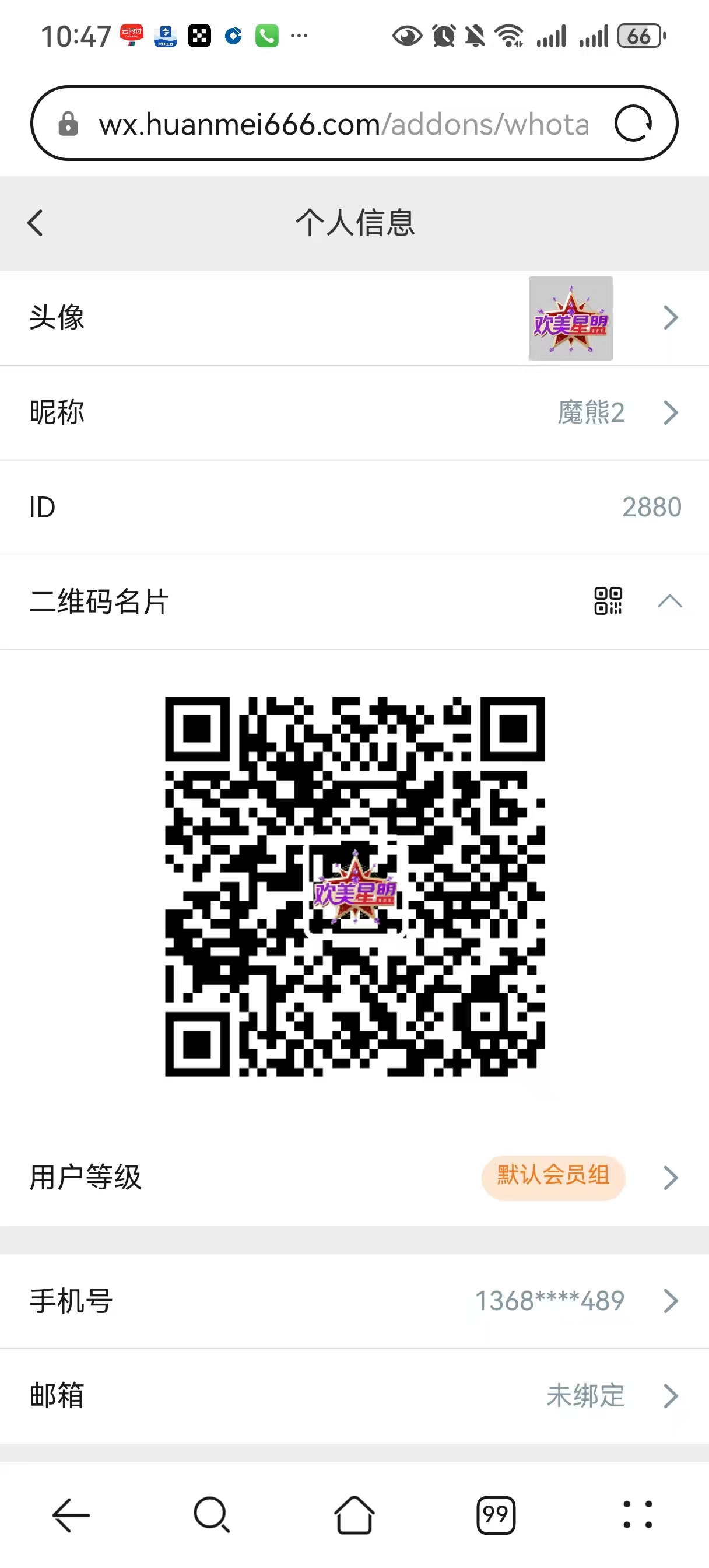Select the 默认会员组 badge
Image resolution: width=709 pixels, height=1568 pixels.
coord(553,1177)
